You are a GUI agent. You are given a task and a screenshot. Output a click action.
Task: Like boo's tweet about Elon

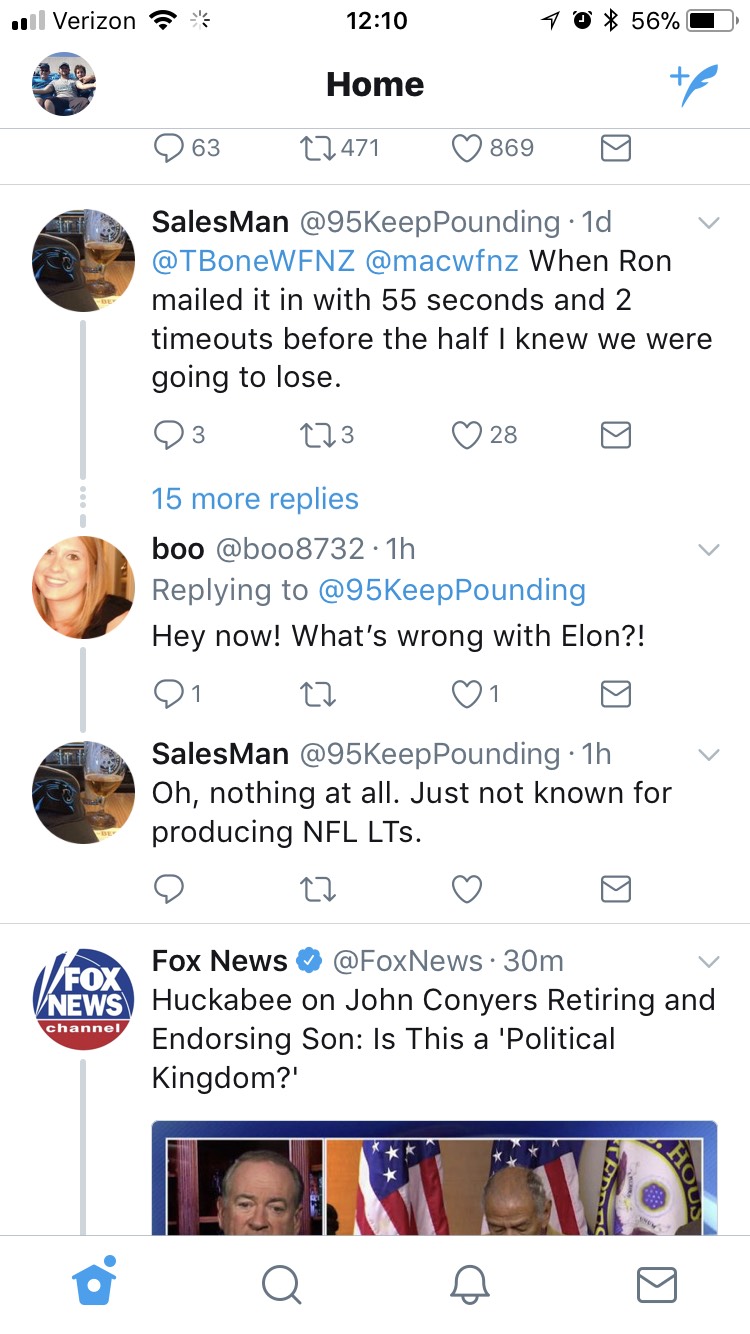pyautogui.click(x=476, y=694)
